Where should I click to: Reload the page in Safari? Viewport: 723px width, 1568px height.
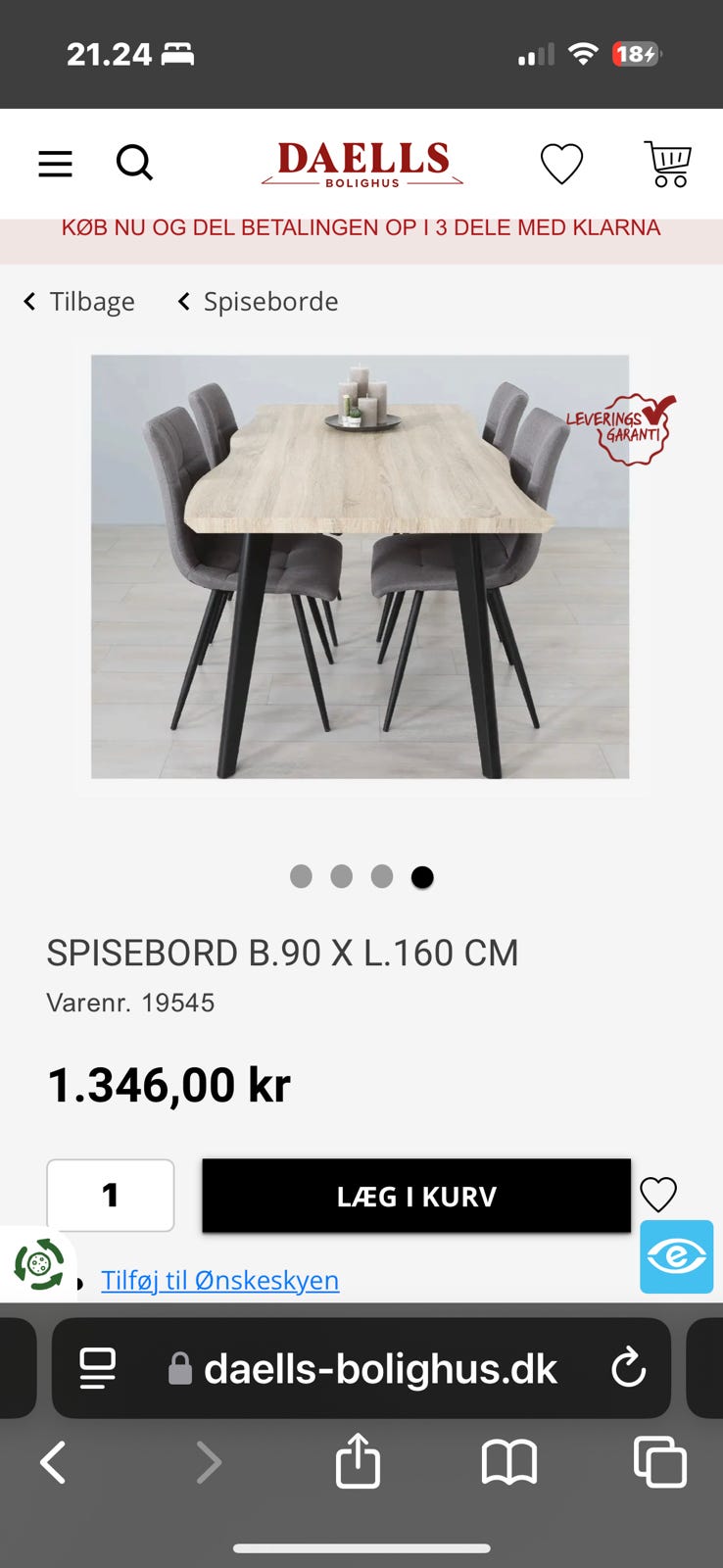(x=629, y=1368)
